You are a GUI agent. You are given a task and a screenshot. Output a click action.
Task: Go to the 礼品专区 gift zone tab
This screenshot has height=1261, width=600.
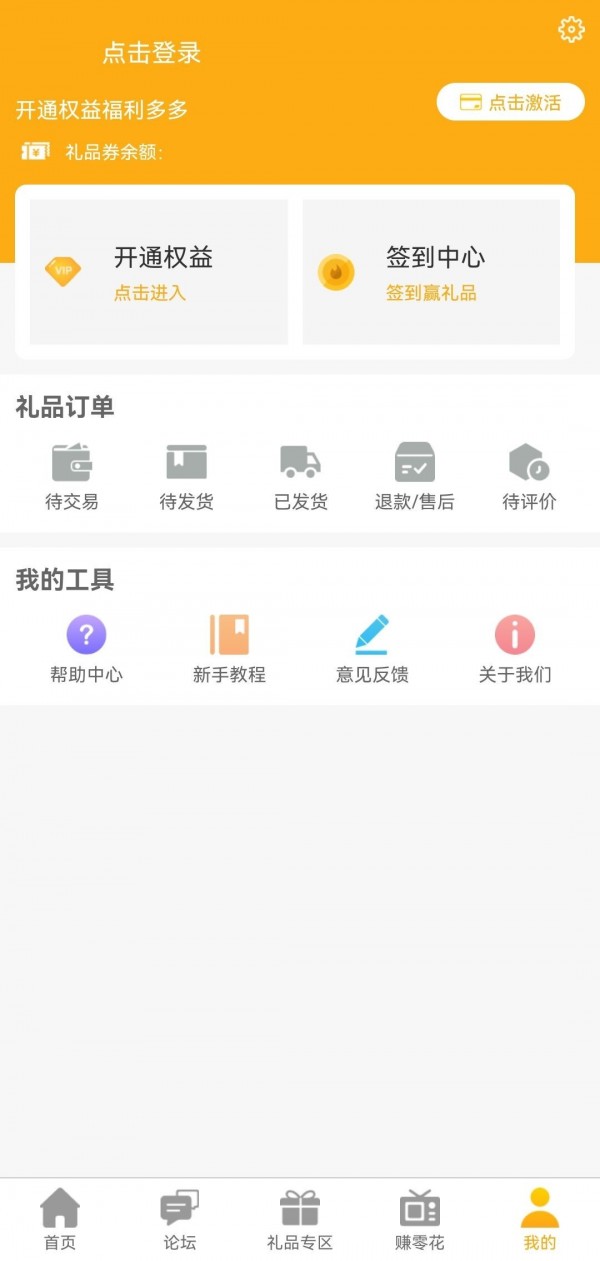[x=300, y=1220]
